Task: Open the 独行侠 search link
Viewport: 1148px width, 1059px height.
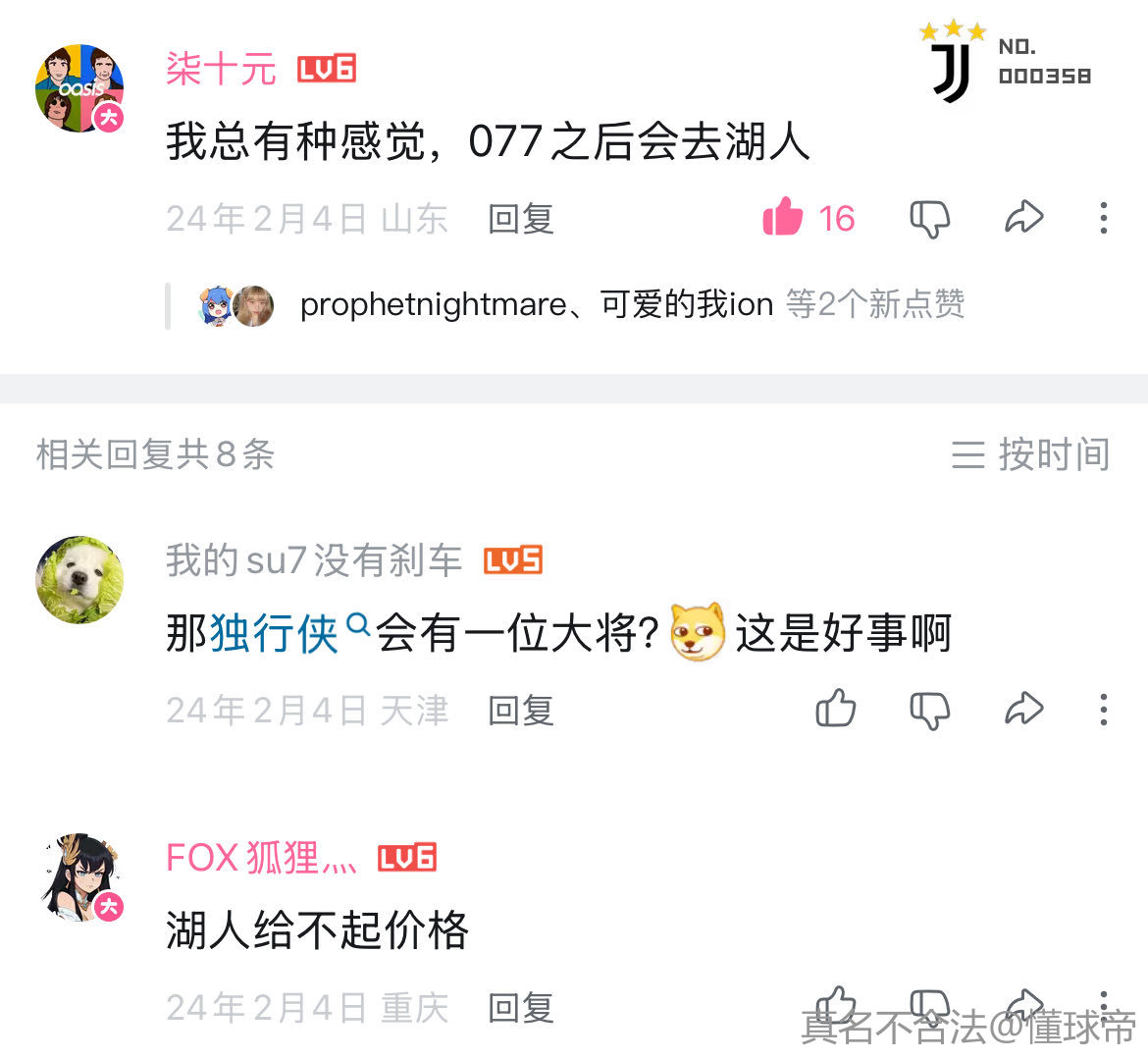Action: 273,632
